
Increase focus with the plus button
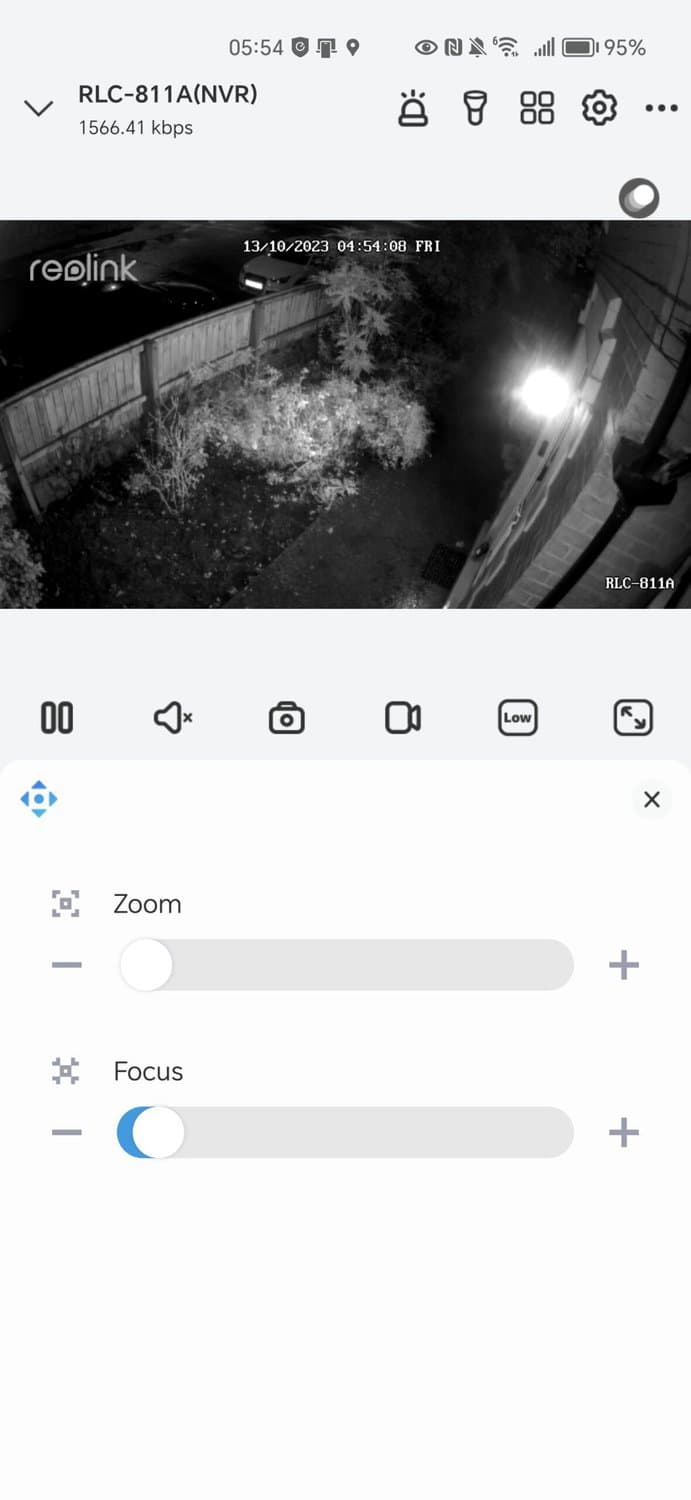[x=623, y=1133]
